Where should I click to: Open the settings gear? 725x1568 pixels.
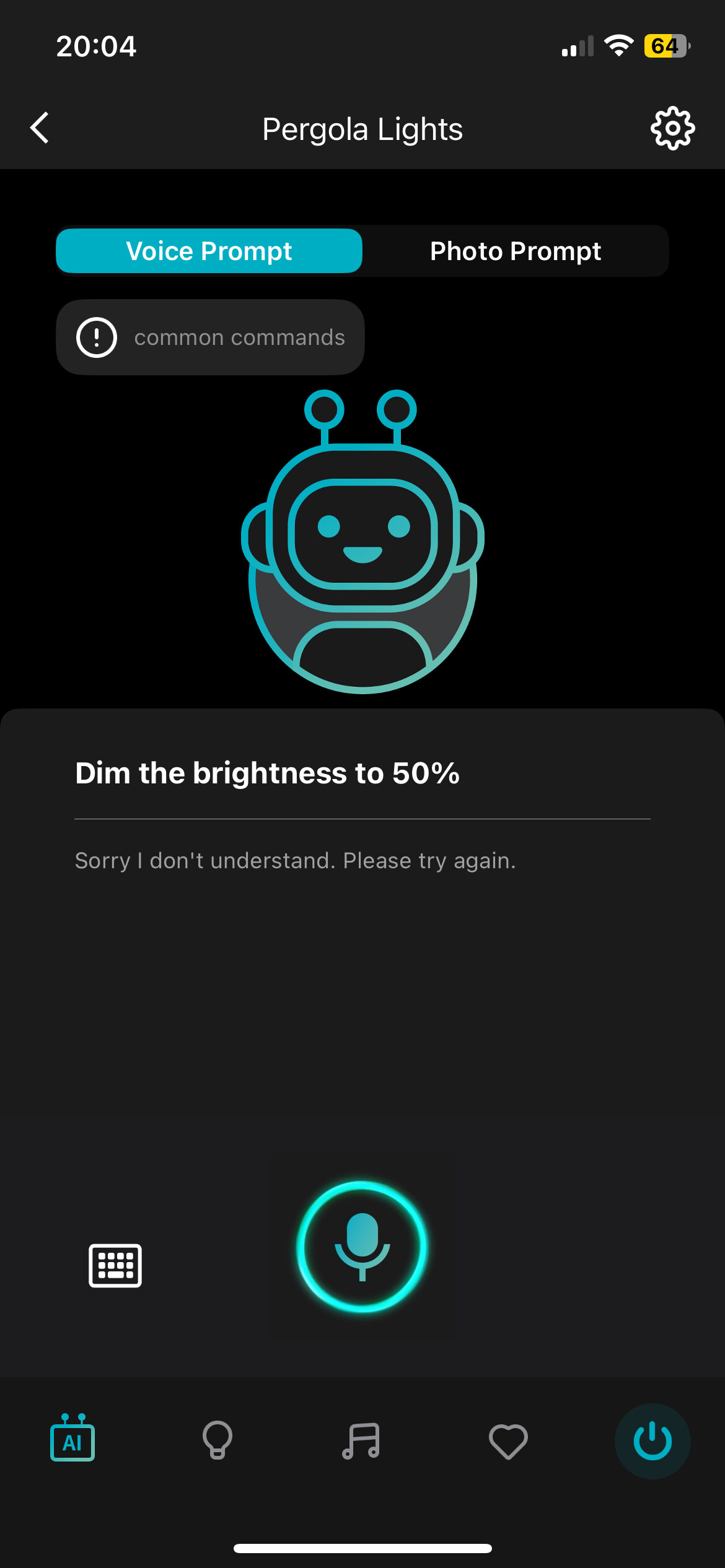672,128
